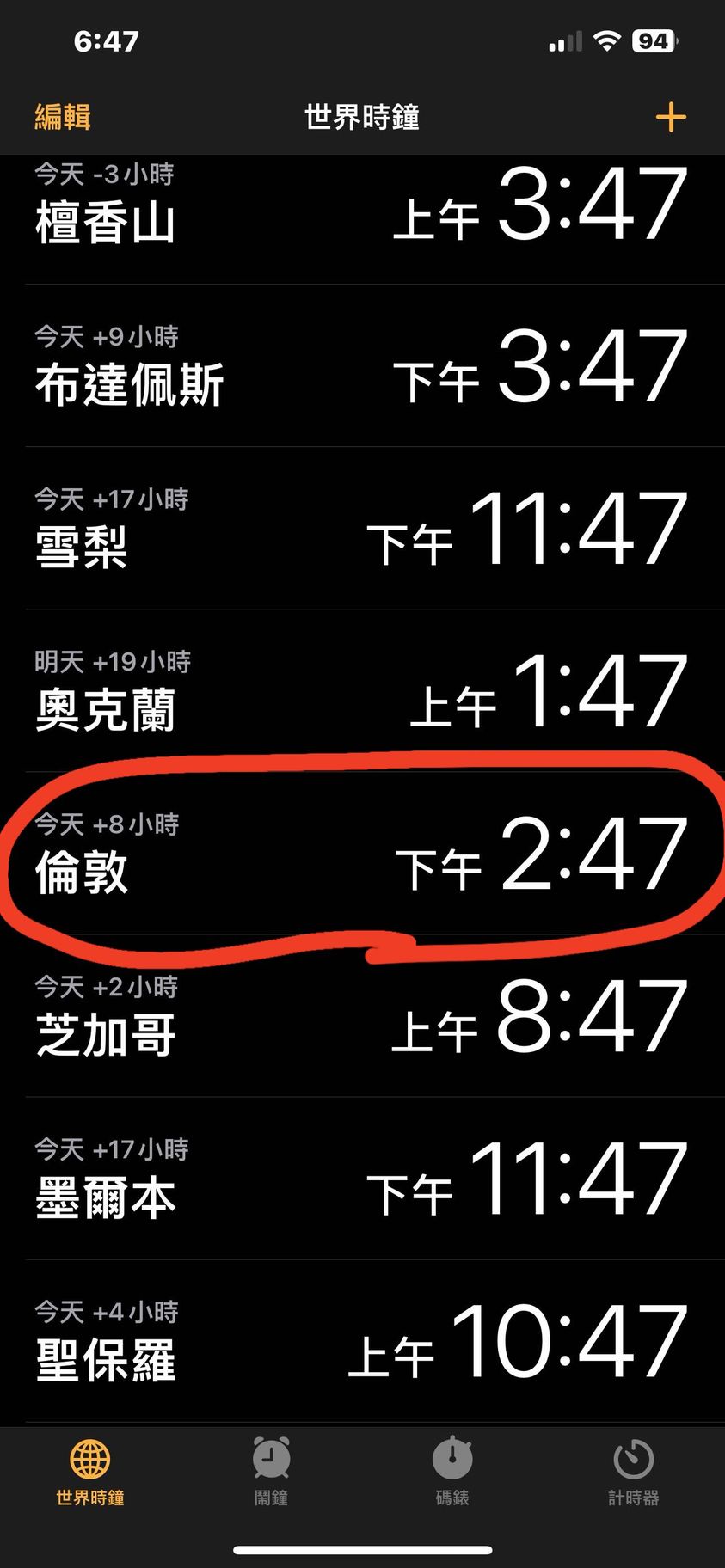Select the 世界時鐘 (World Clock) tab
Image resolution: width=725 pixels, height=1568 pixels.
pyautogui.click(x=90, y=1473)
